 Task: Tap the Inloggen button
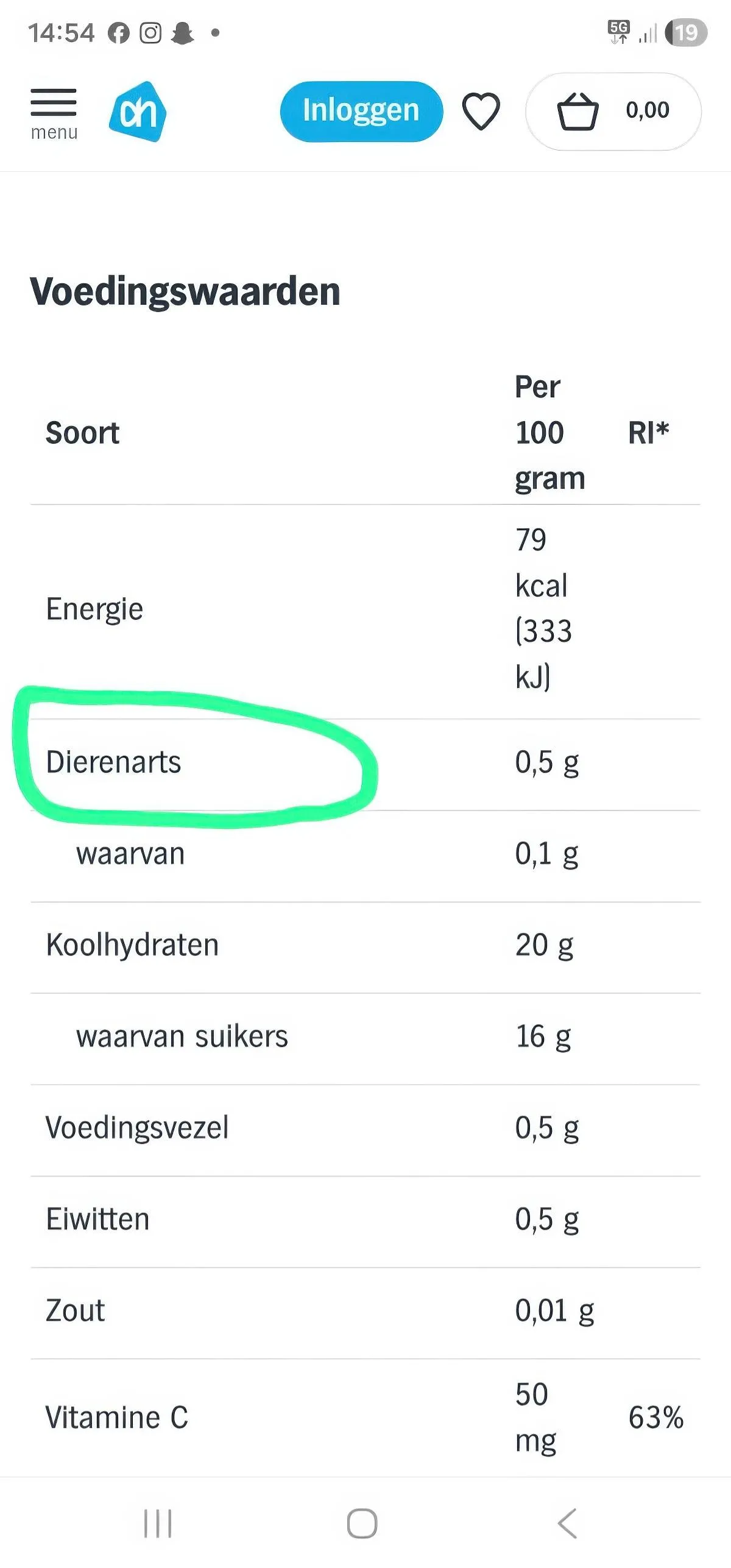[361, 111]
